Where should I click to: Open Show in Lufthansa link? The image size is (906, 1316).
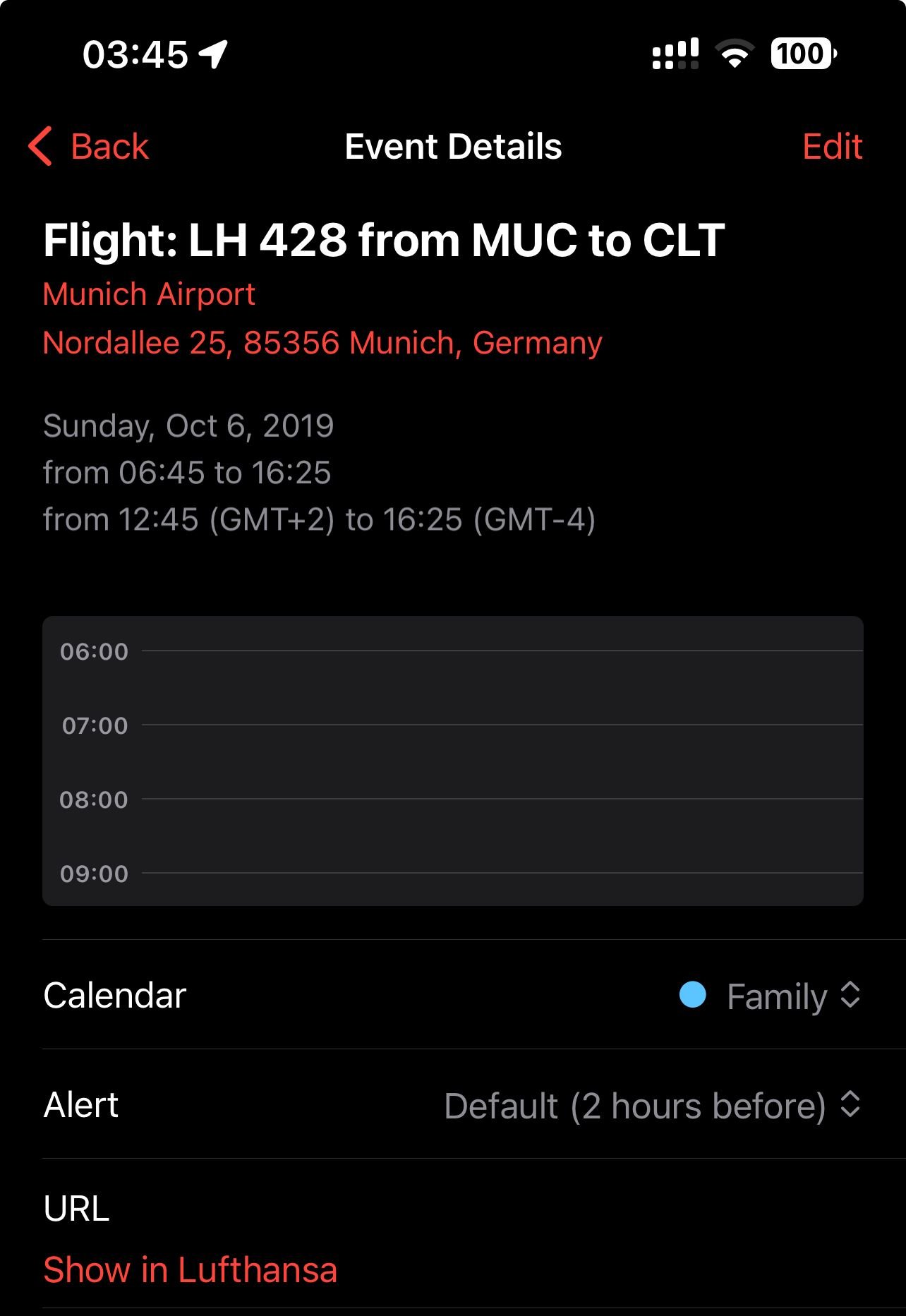(191, 1268)
